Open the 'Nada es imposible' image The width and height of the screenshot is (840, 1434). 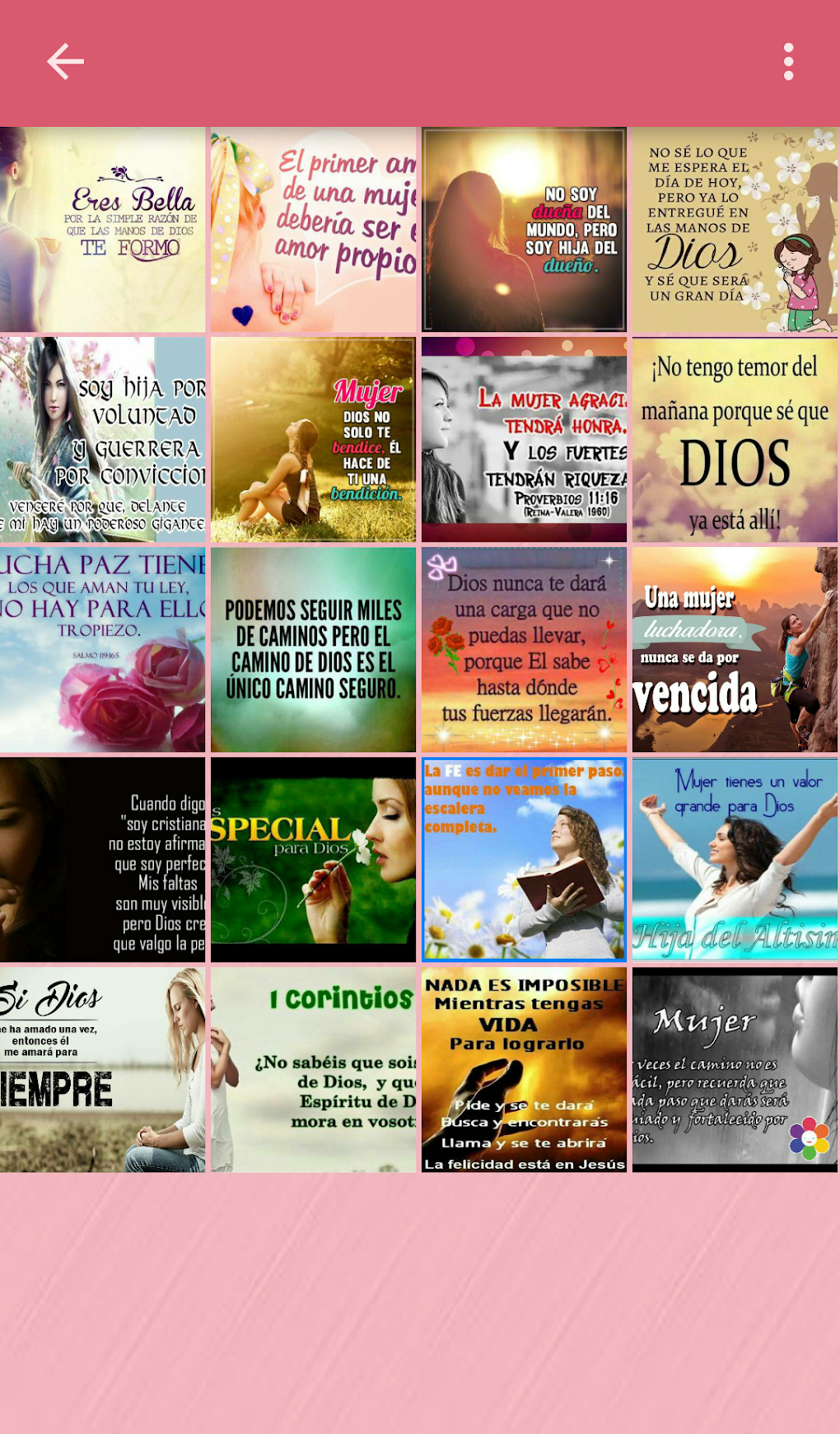(x=524, y=1070)
